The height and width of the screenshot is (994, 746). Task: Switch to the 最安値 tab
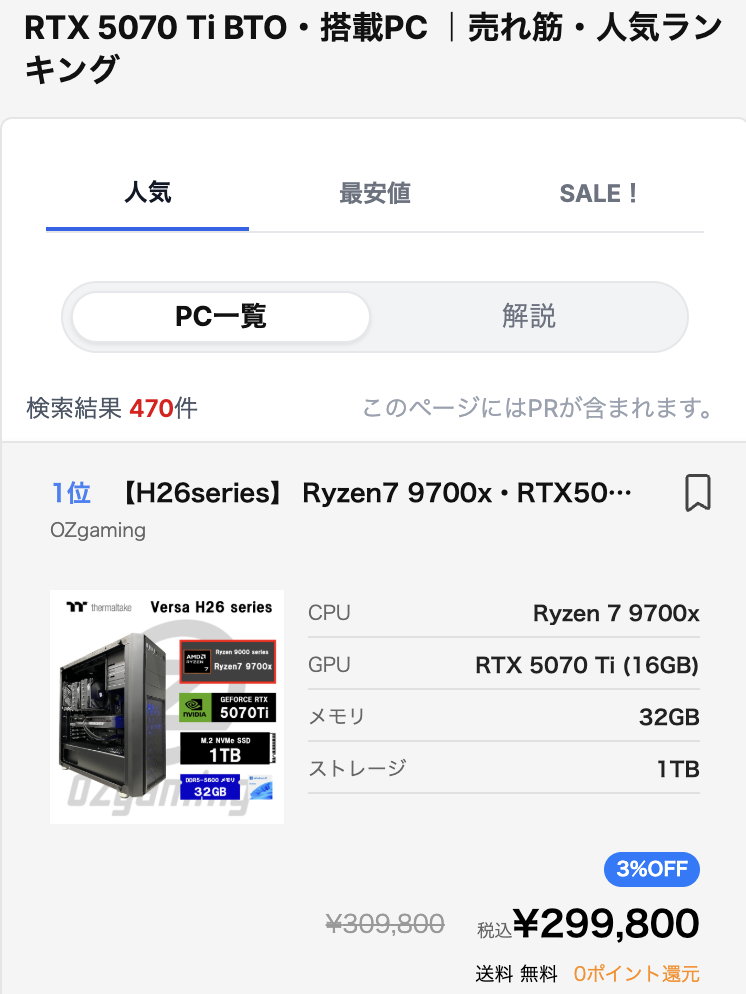[375, 194]
